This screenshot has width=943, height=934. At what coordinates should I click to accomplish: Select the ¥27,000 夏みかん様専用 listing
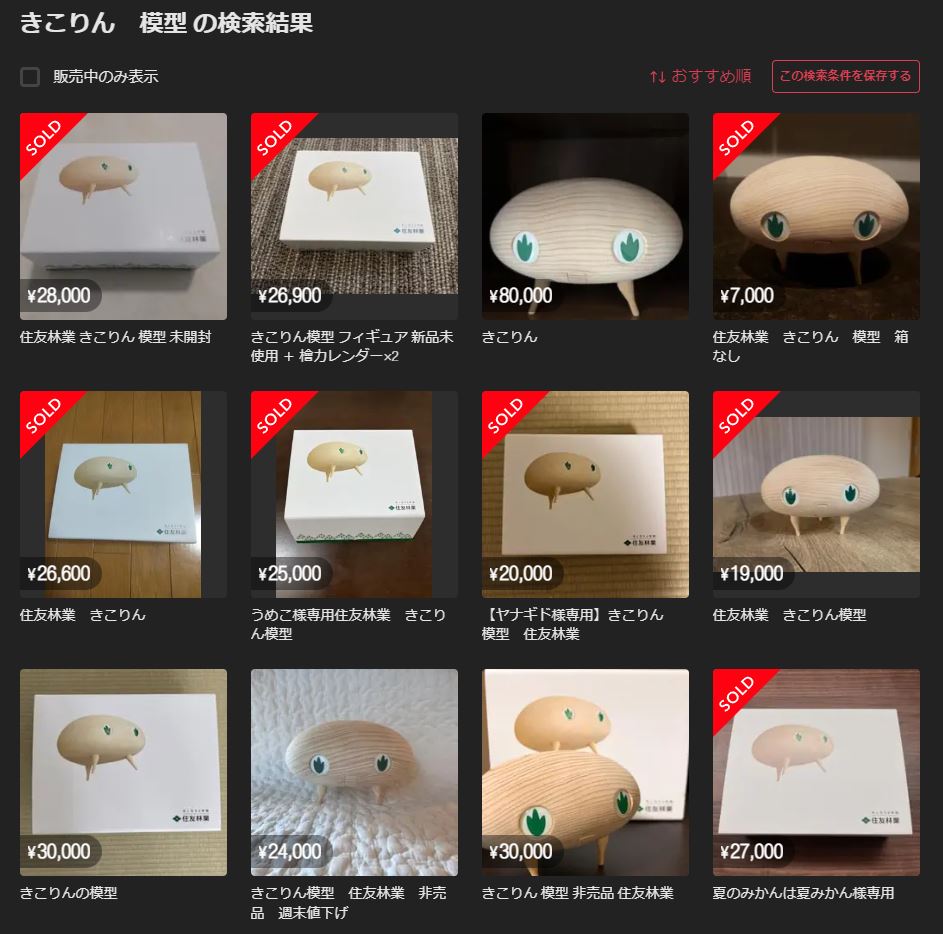pyautogui.click(x=816, y=772)
